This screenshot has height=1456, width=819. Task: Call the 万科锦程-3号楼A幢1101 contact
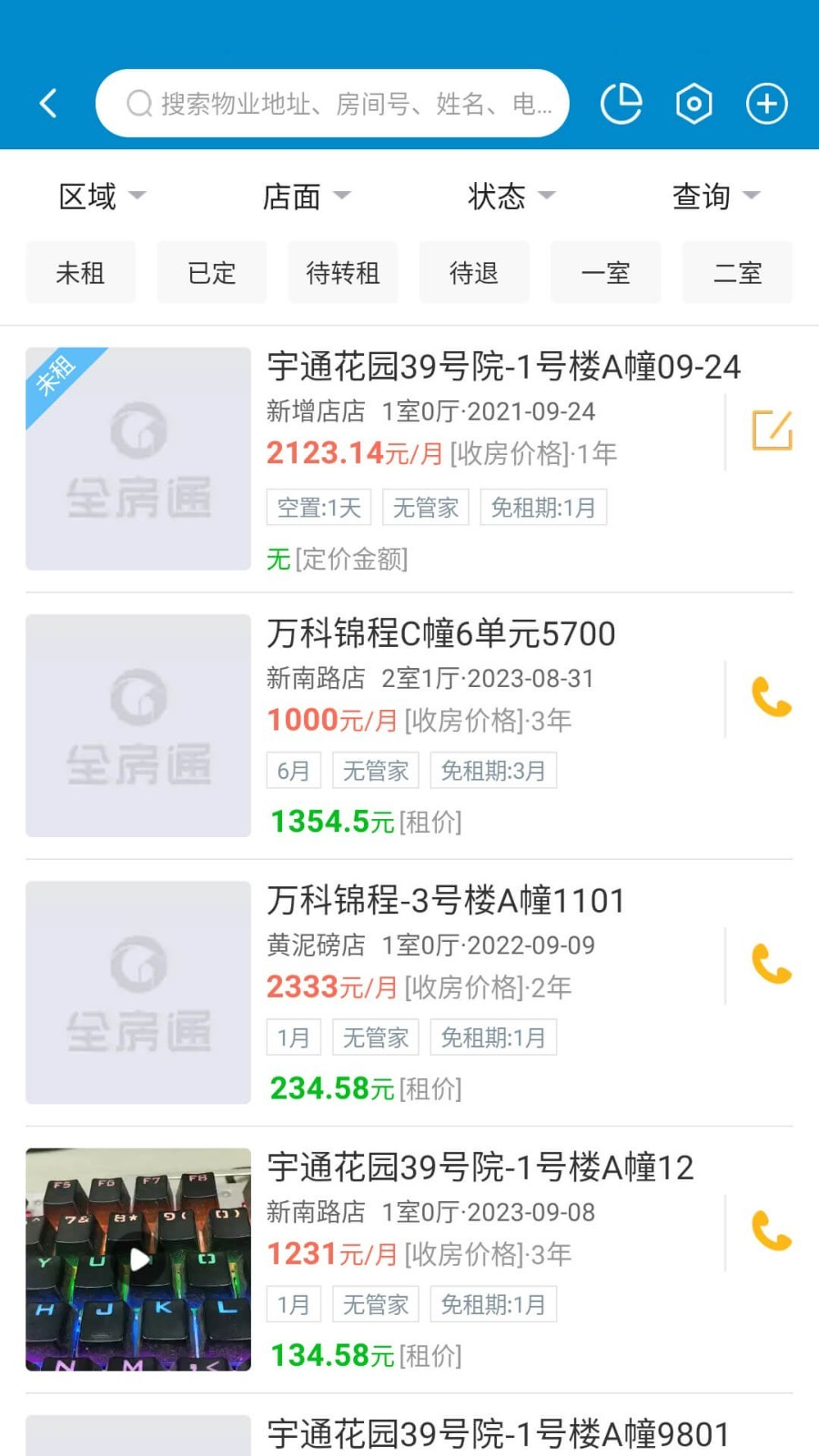click(771, 965)
